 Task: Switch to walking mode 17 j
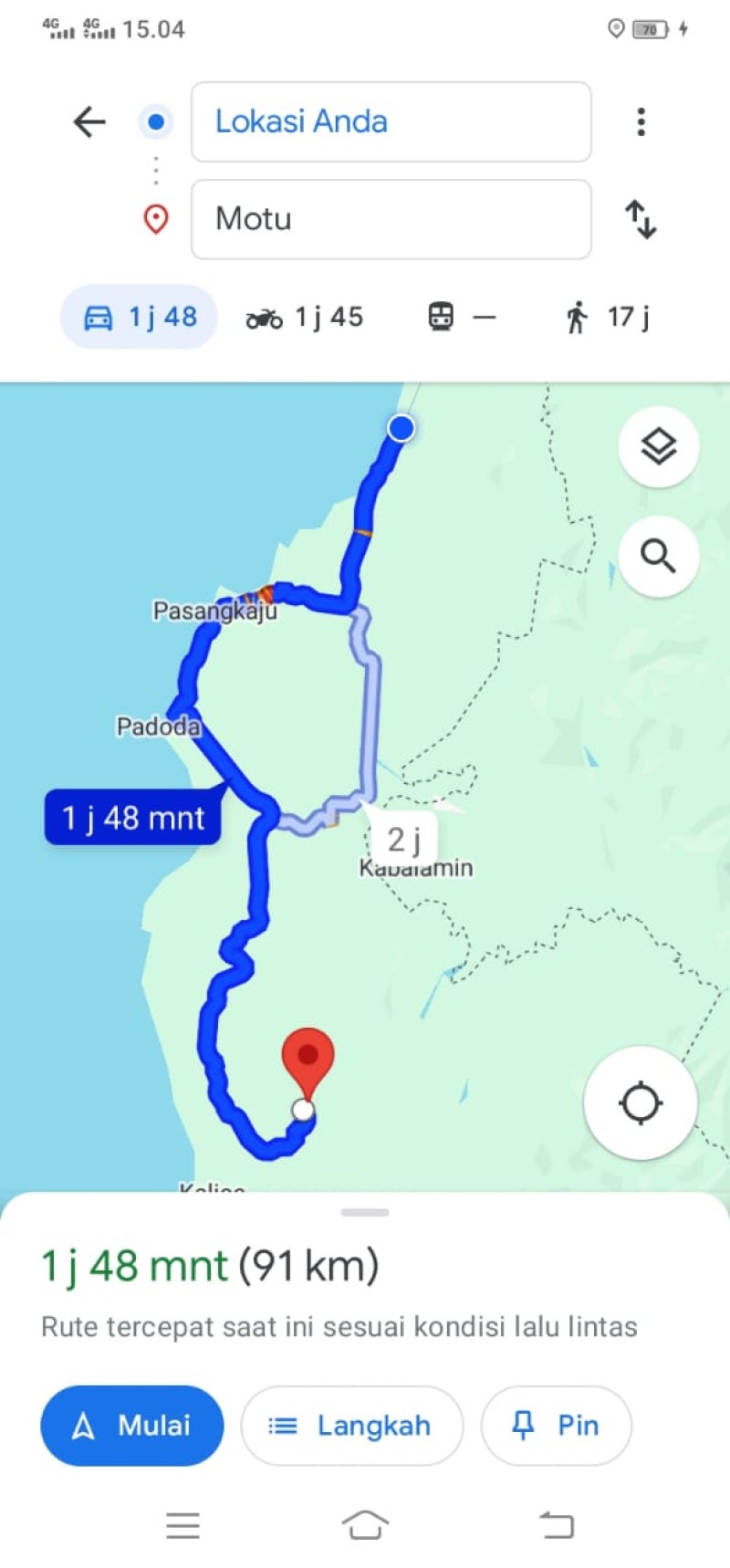607,317
